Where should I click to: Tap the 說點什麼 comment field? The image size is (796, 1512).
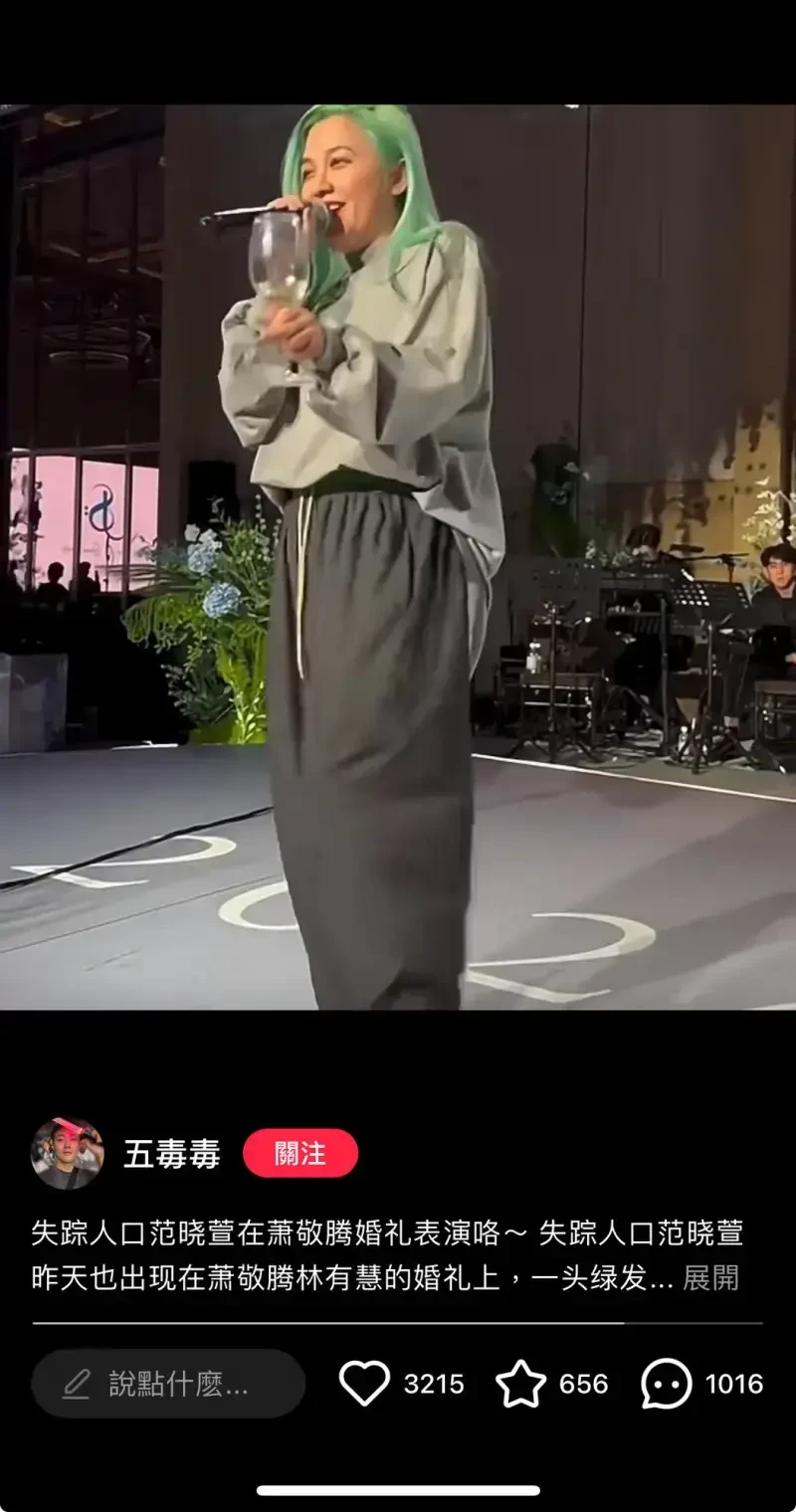167,1384
